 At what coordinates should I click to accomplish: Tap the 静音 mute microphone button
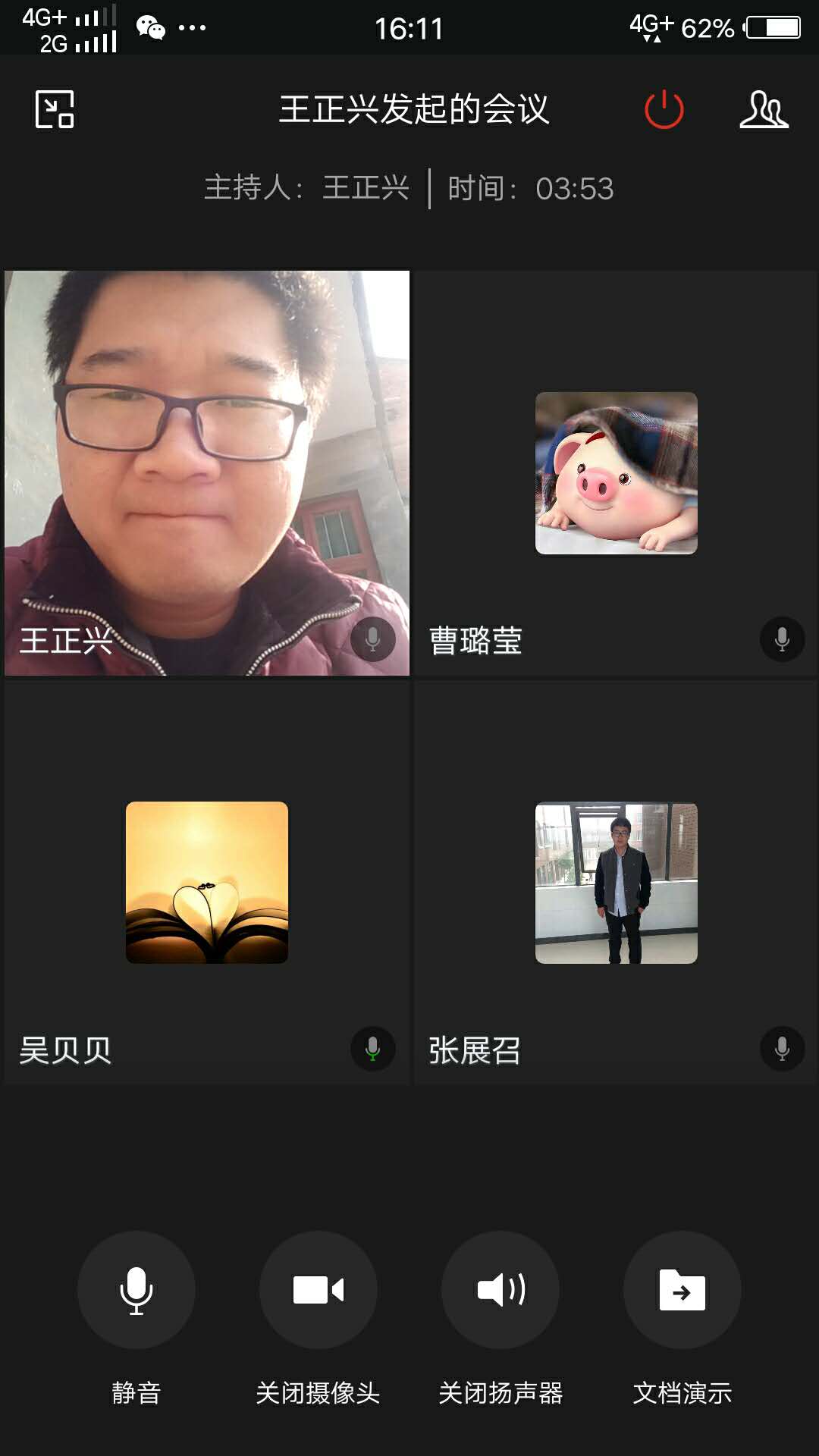136,1289
